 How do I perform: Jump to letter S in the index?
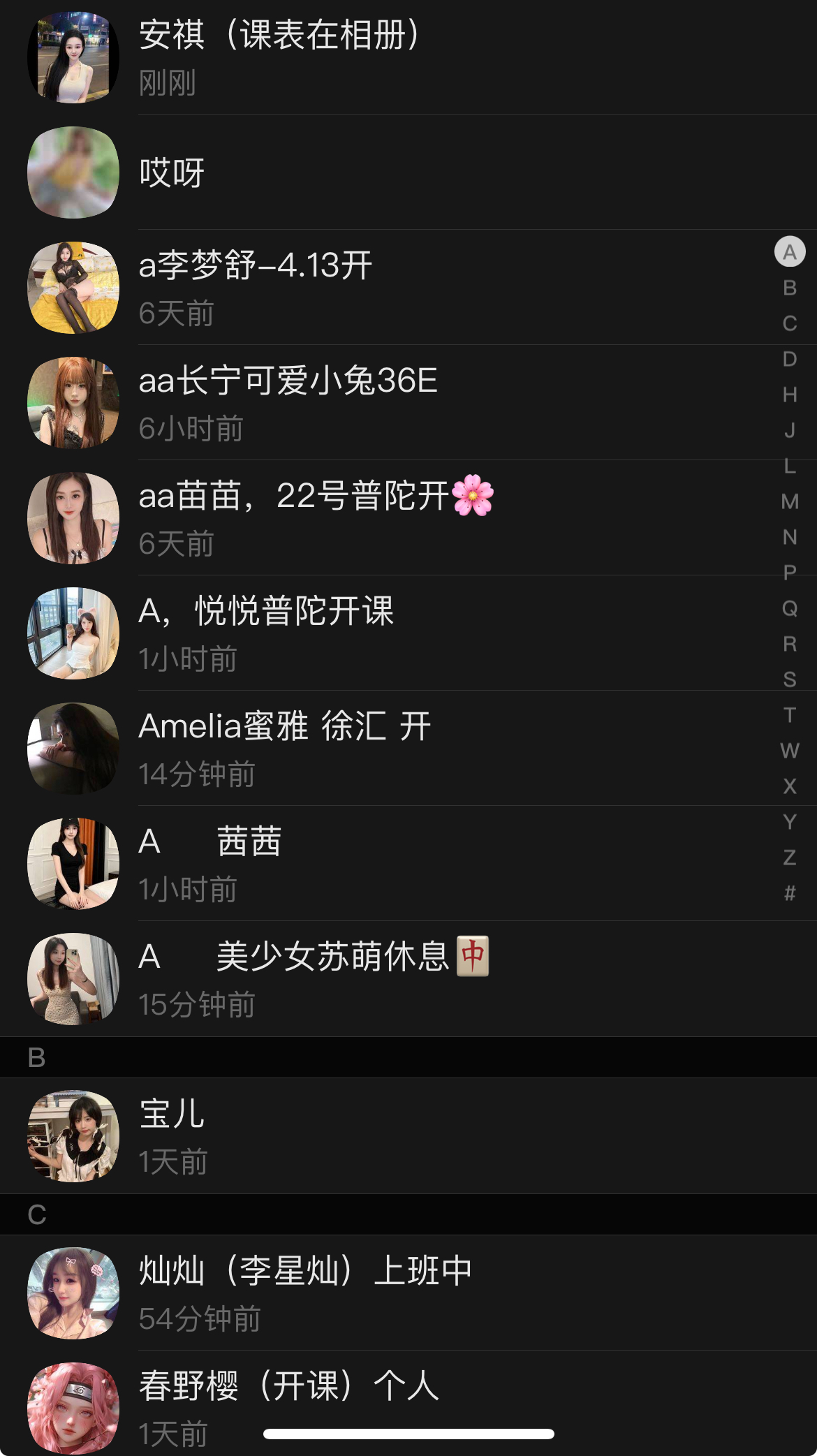(790, 679)
